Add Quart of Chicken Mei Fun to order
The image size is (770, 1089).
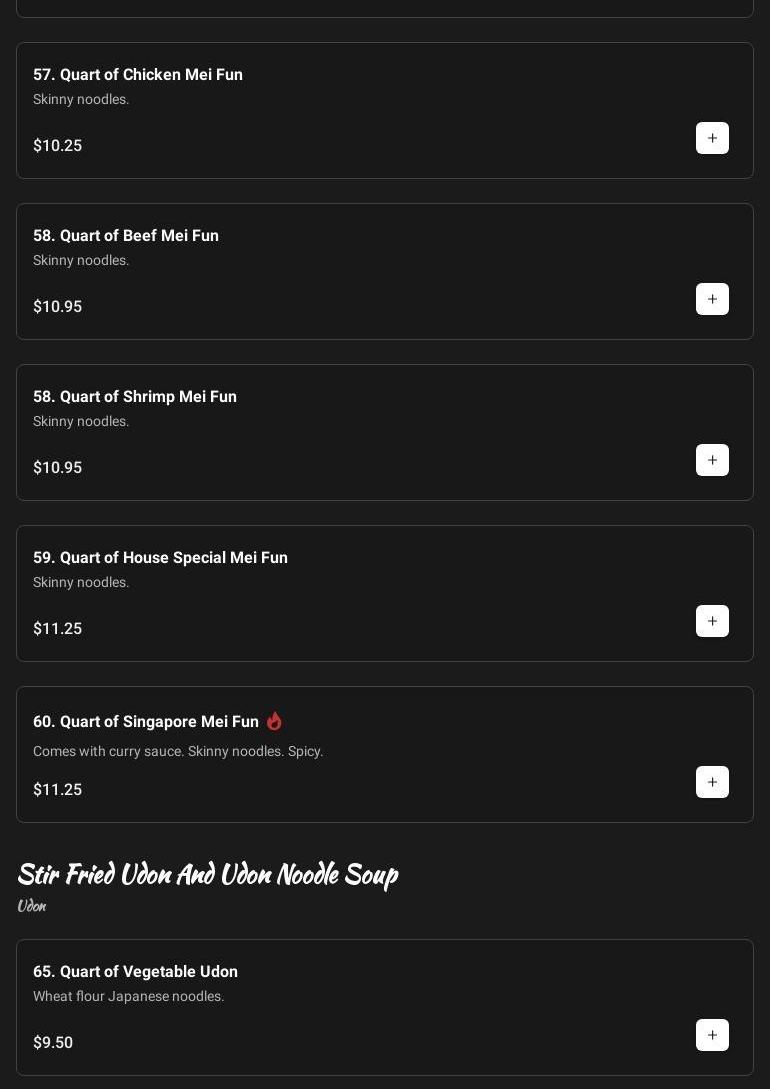[x=712, y=138]
